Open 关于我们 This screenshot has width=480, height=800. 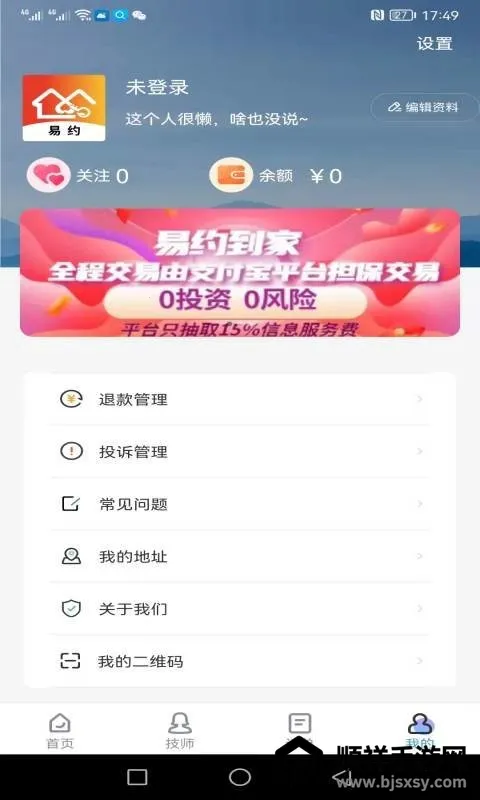240,609
